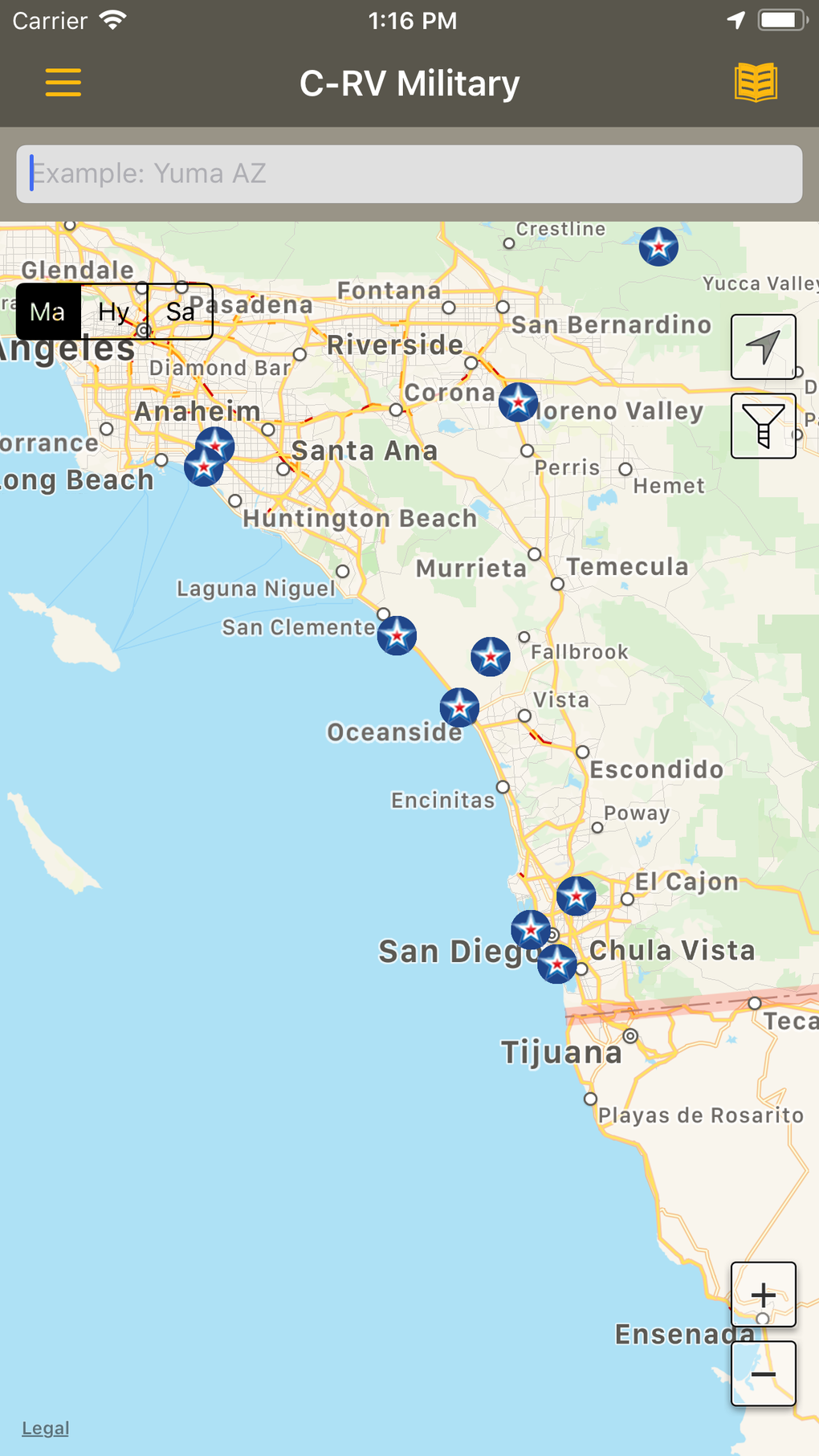819x1456 pixels.
Task: Click the location arrow icon on map
Action: point(762,347)
